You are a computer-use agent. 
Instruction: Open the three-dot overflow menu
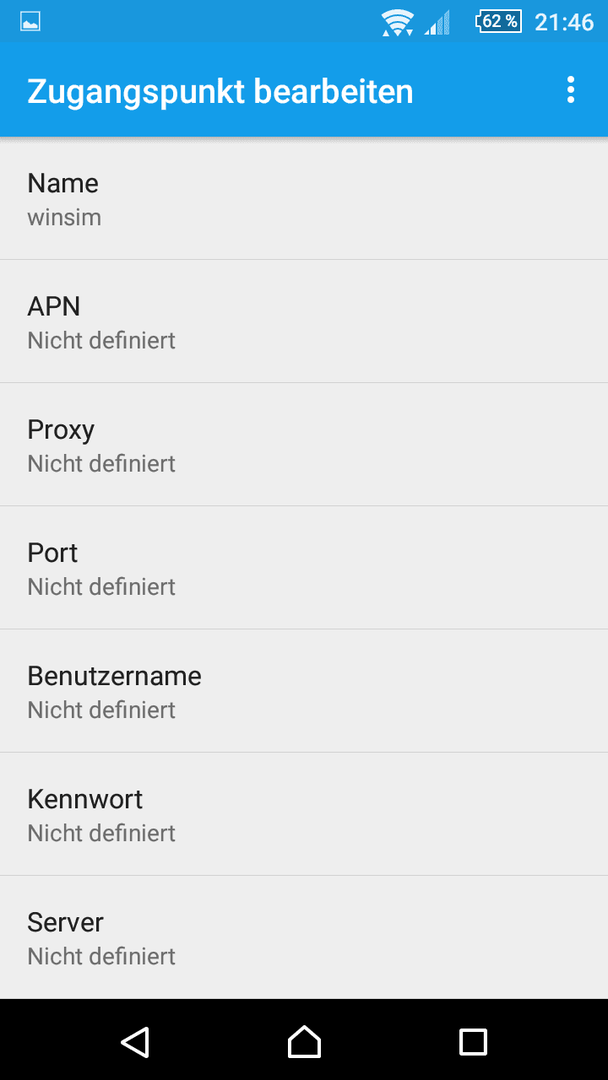[570, 90]
